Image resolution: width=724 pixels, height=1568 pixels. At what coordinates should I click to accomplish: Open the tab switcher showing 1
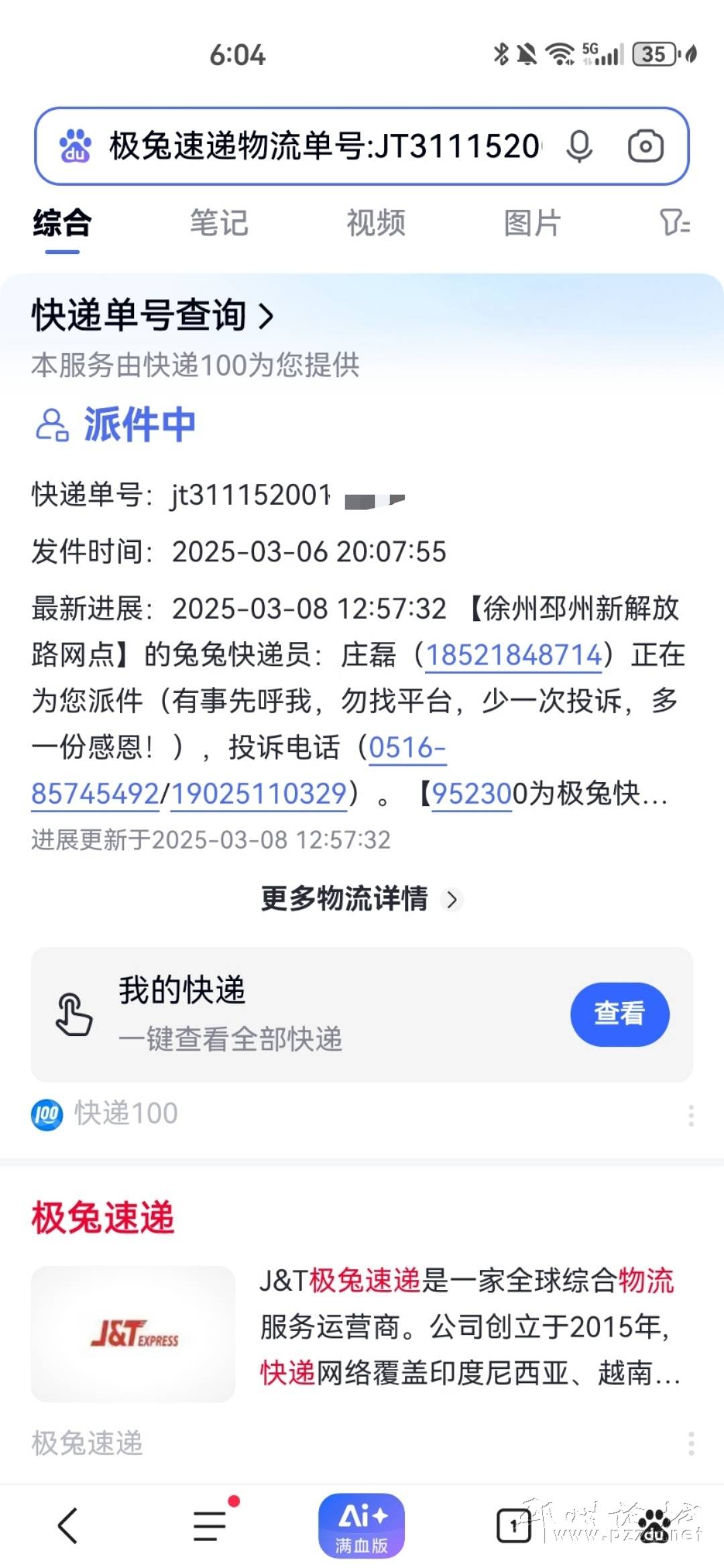point(514,1526)
